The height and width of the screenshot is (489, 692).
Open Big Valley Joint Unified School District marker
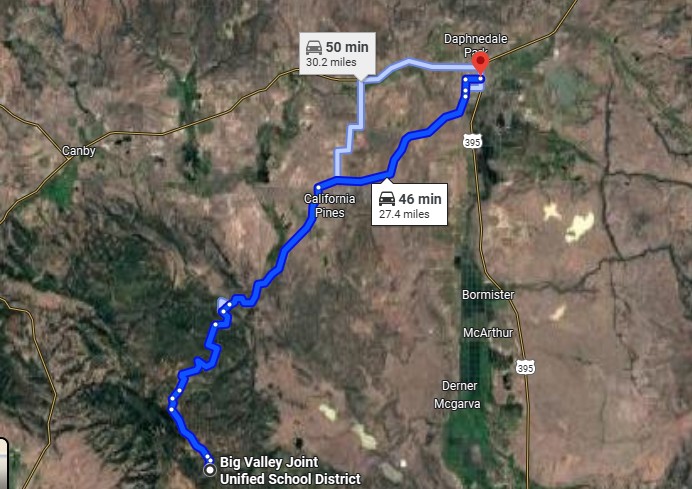(x=209, y=468)
